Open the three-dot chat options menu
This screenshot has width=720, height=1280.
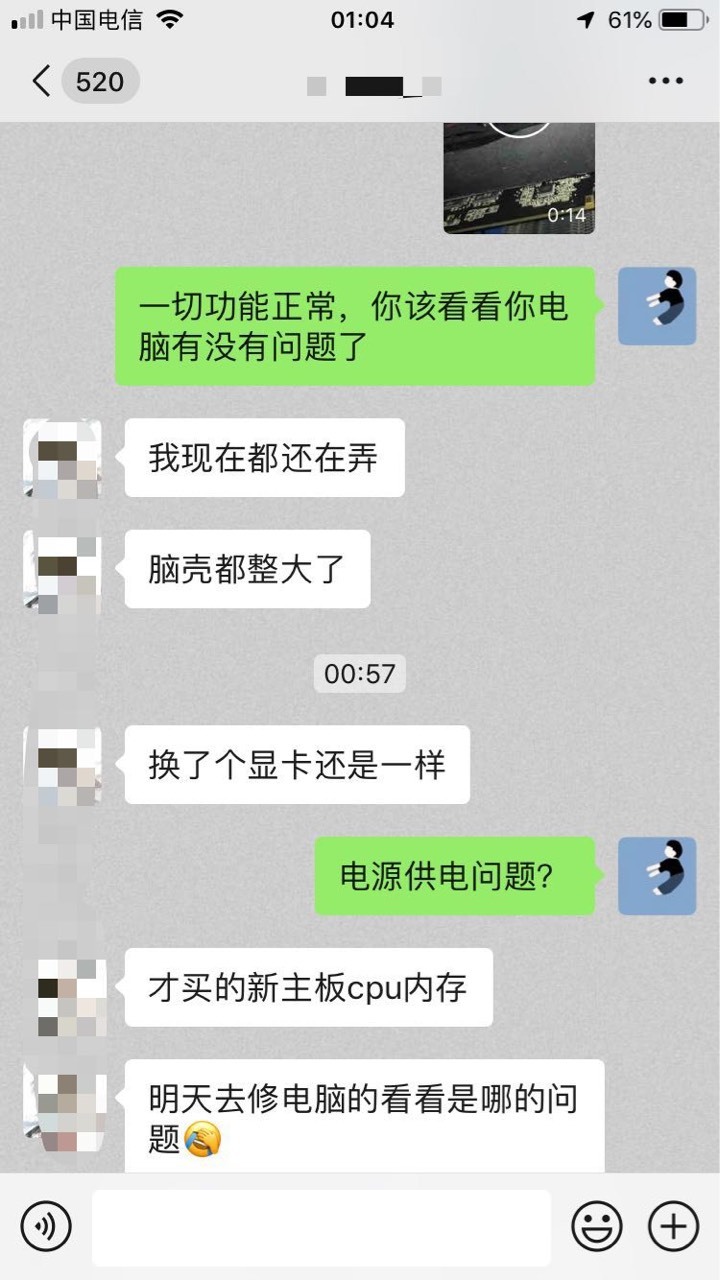coord(665,81)
